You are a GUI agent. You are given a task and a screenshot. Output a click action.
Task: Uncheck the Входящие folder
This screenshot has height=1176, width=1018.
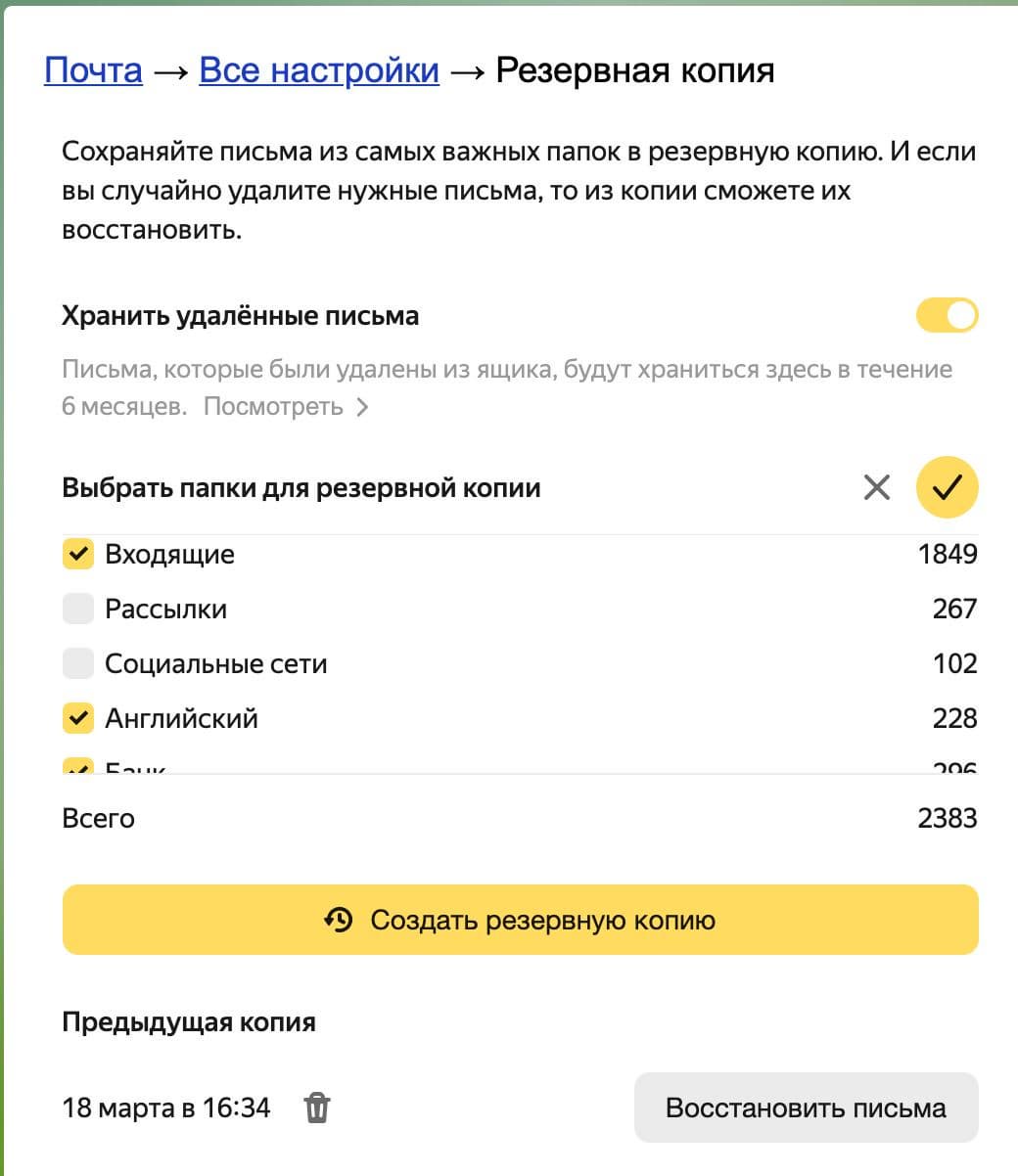[x=78, y=555]
